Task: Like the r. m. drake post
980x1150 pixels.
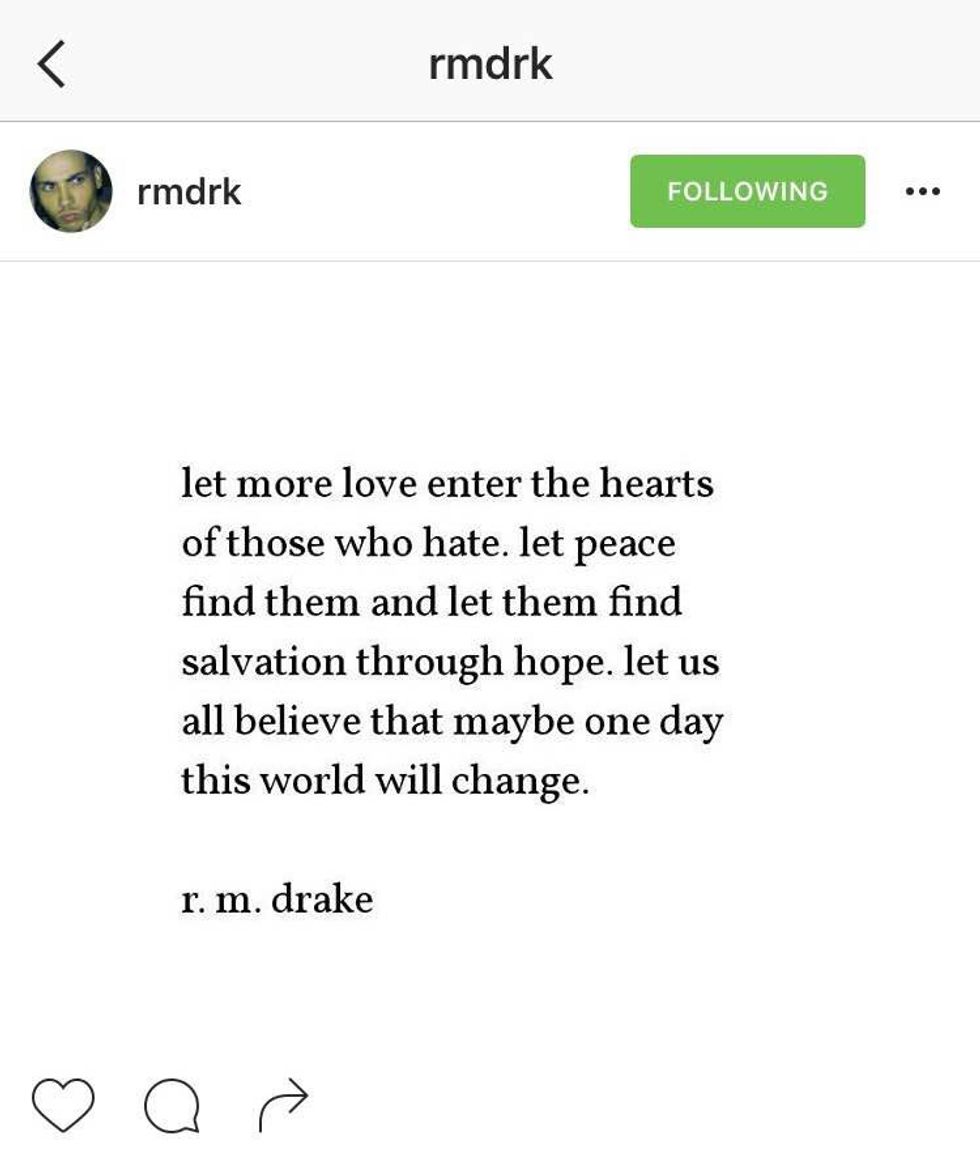Action: coord(64,1103)
